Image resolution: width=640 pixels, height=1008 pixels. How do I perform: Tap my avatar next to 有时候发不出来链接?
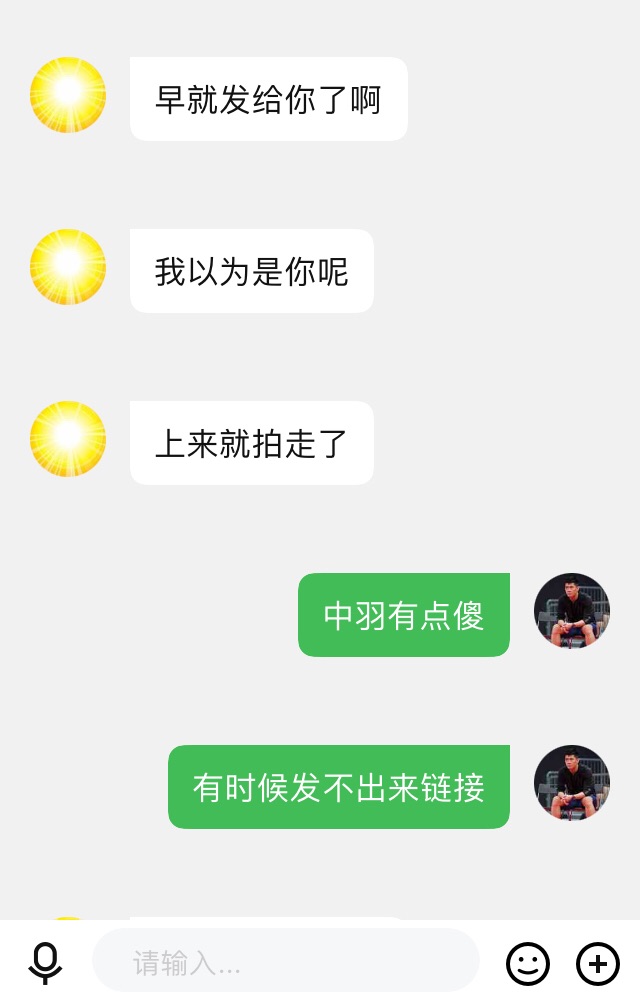pos(572,783)
